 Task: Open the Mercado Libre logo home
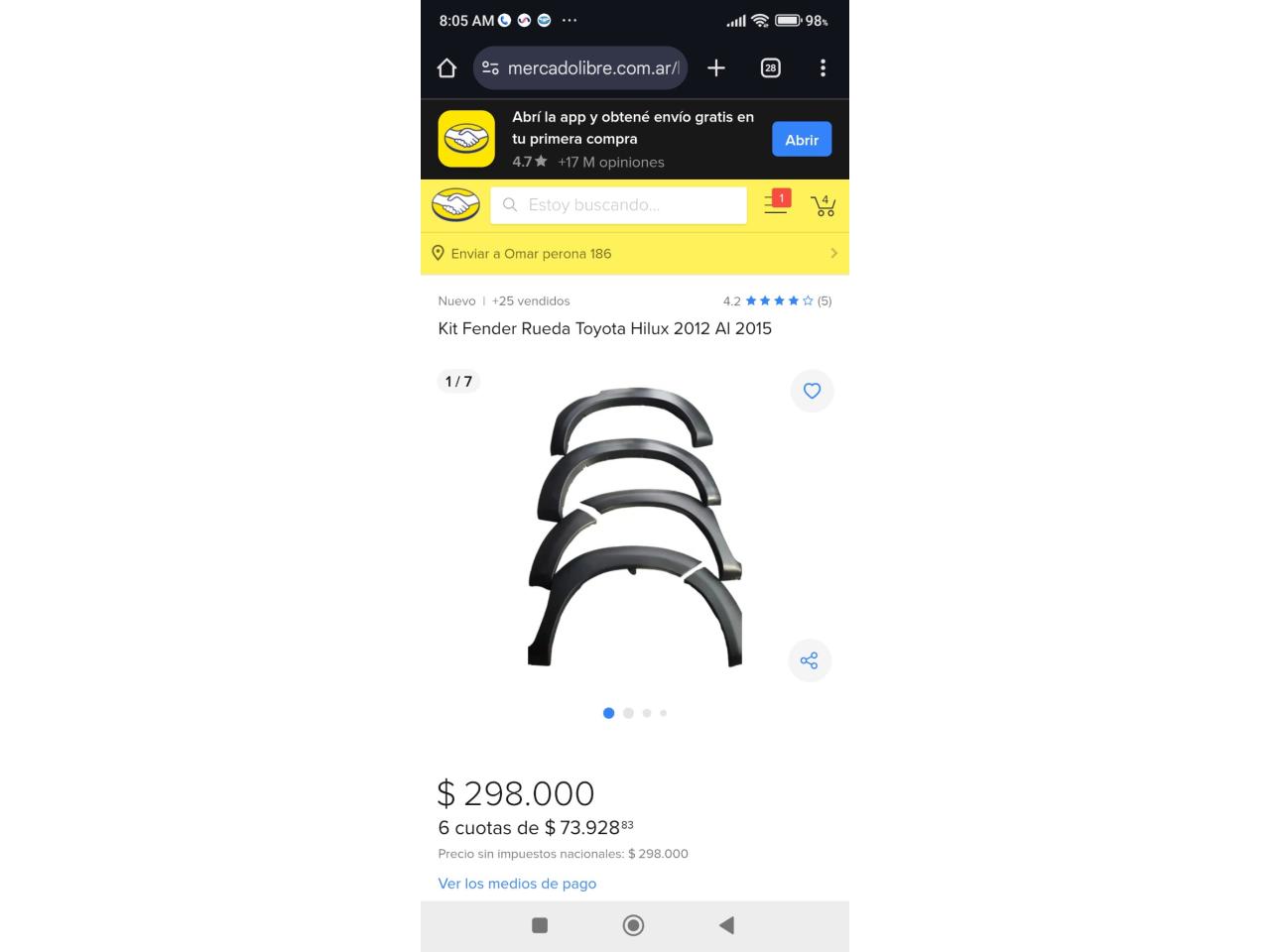tap(455, 205)
